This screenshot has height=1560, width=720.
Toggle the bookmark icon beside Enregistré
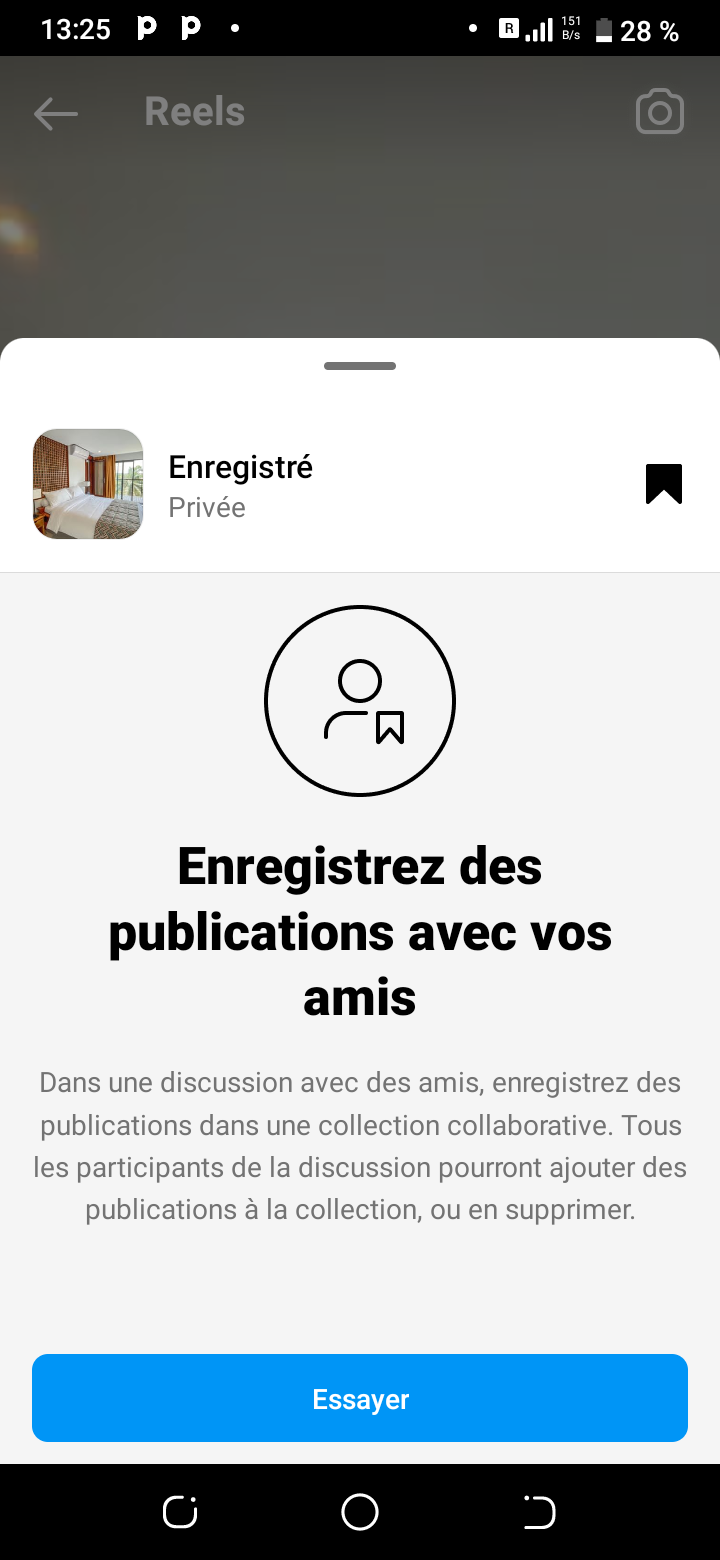pos(663,485)
